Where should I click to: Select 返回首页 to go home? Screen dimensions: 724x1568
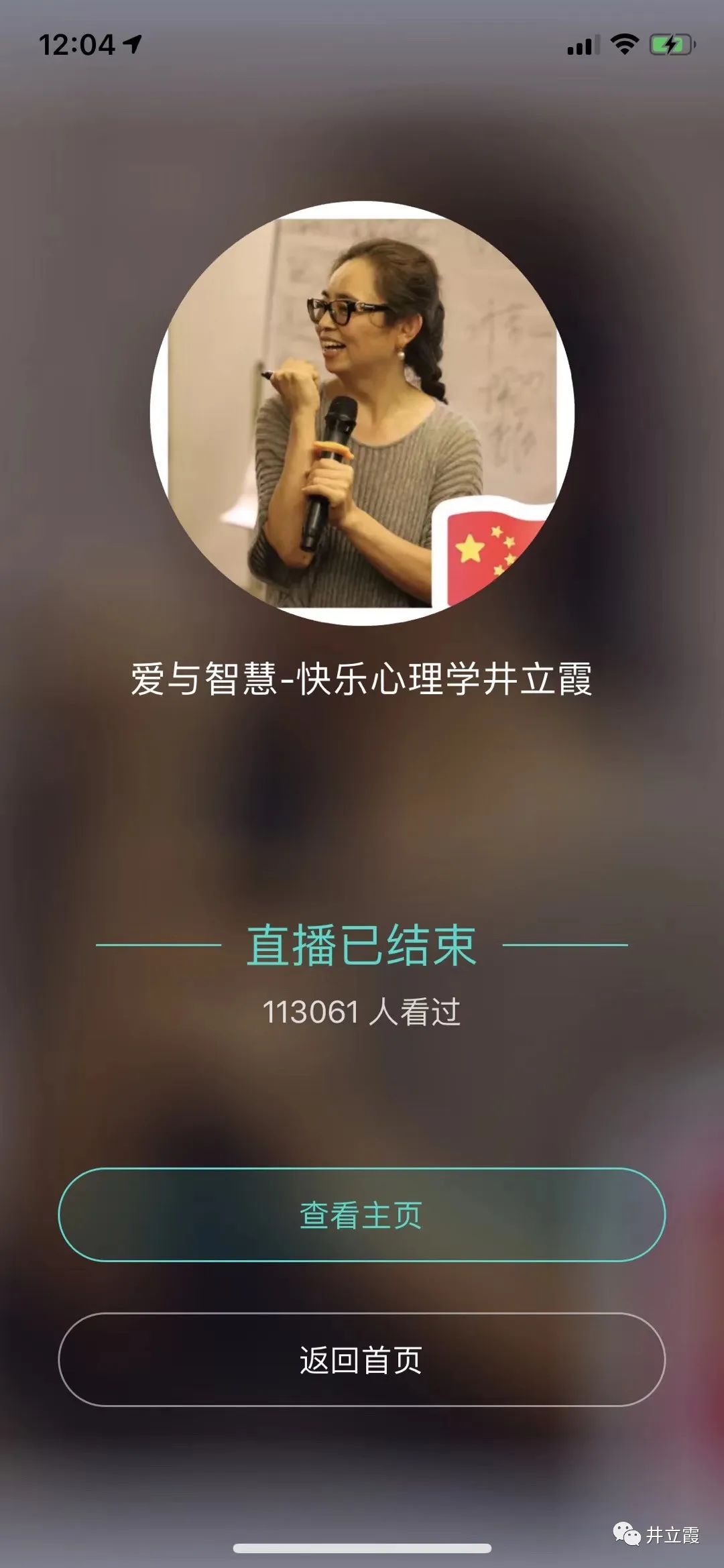click(361, 1359)
